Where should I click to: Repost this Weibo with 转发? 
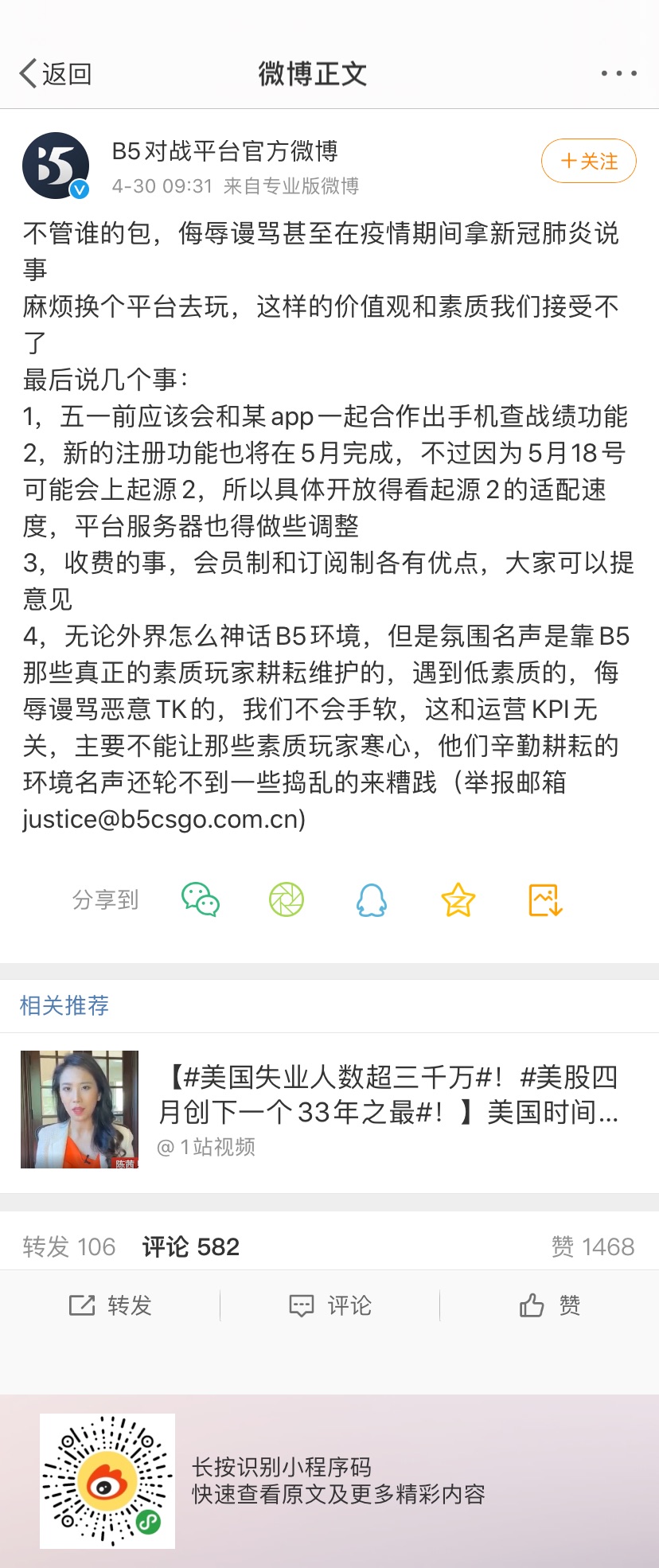point(110,1305)
